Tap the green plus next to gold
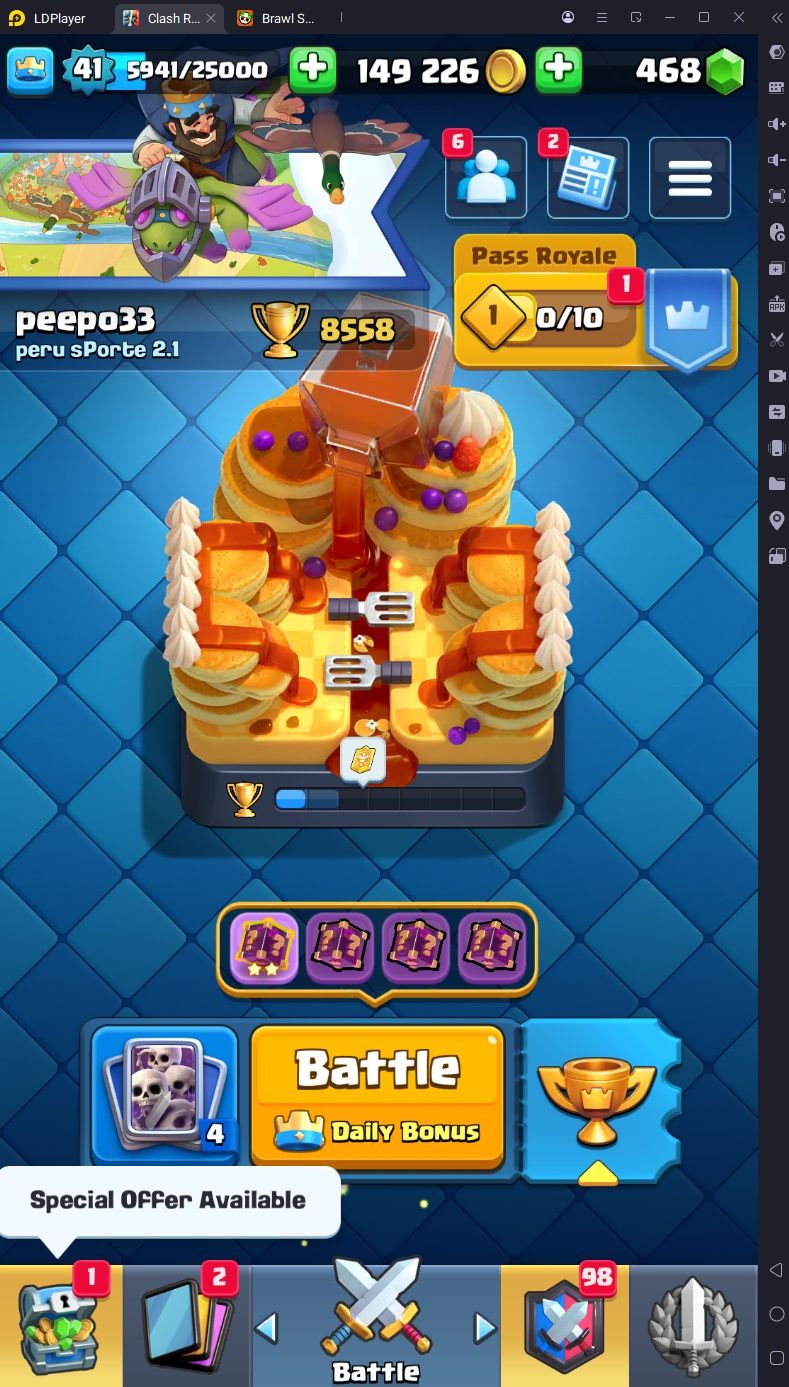 [558, 69]
